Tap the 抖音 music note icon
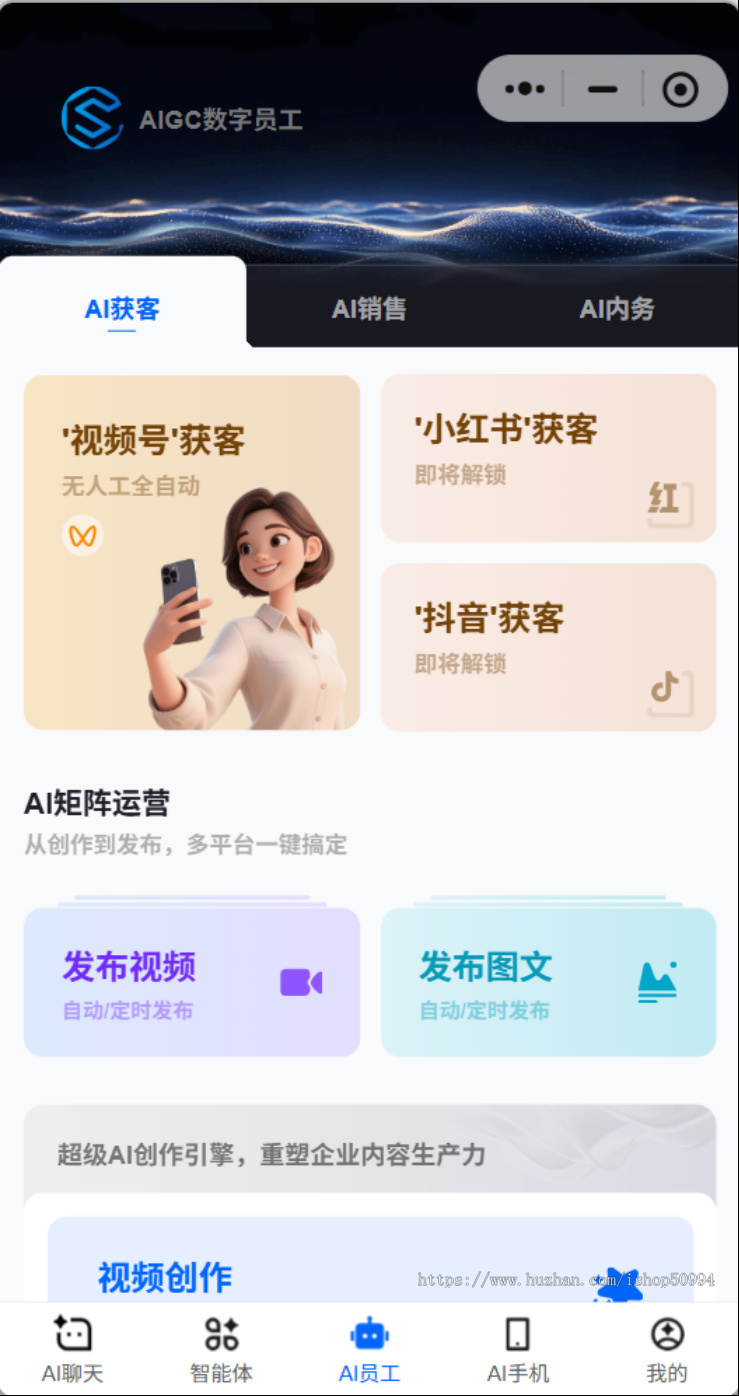The width and height of the screenshot is (739, 1396). point(666,687)
